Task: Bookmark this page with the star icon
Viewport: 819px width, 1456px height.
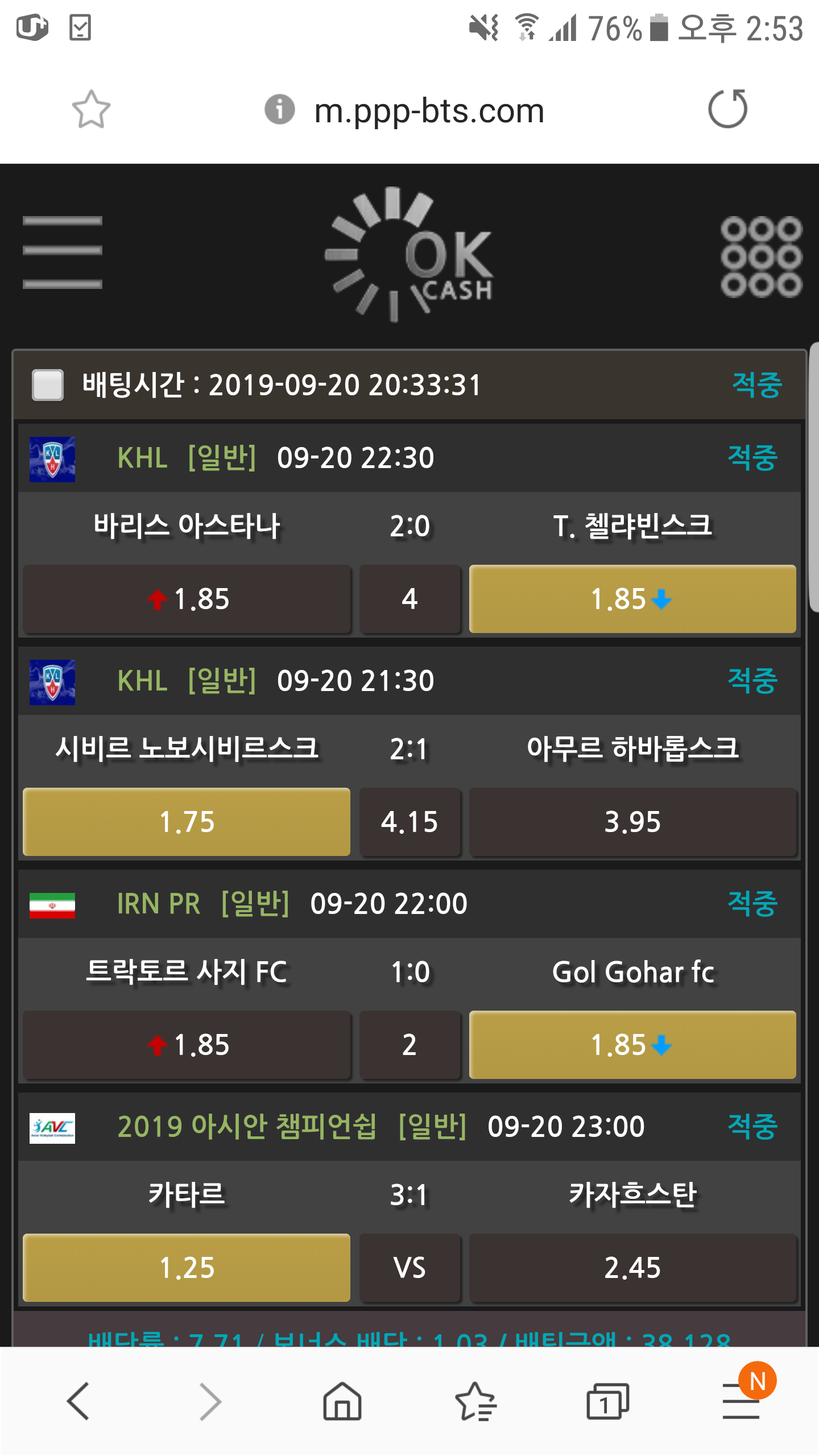Action: (x=91, y=109)
